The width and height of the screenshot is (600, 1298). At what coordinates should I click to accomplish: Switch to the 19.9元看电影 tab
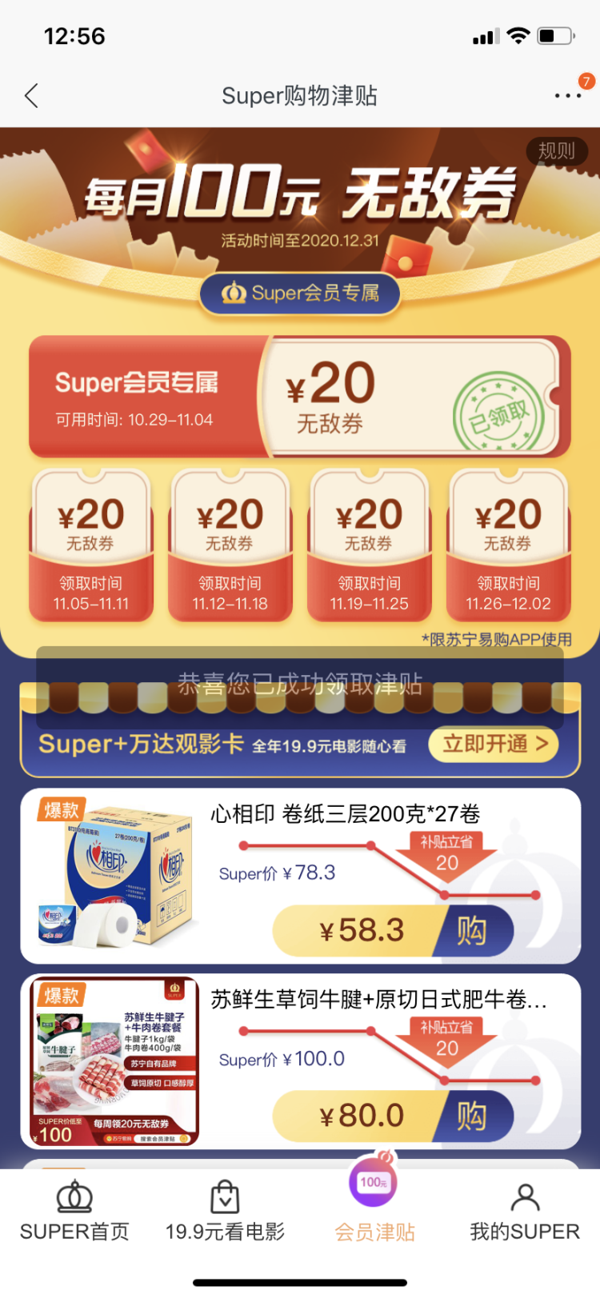click(x=226, y=1212)
